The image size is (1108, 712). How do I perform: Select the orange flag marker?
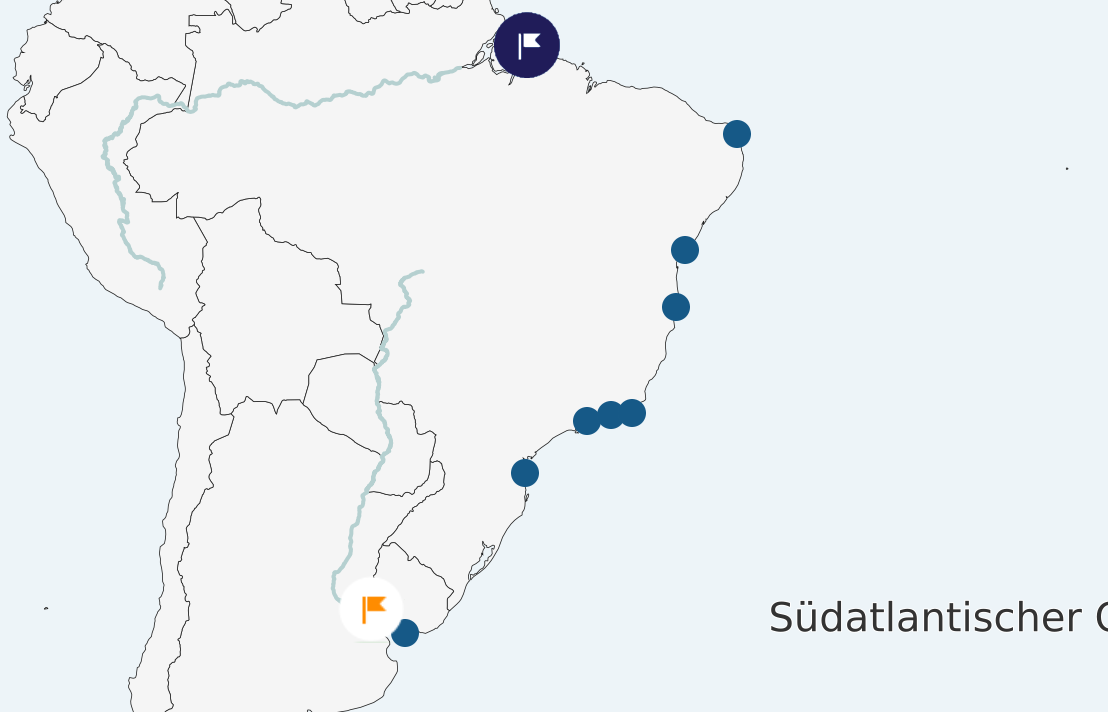click(371, 608)
